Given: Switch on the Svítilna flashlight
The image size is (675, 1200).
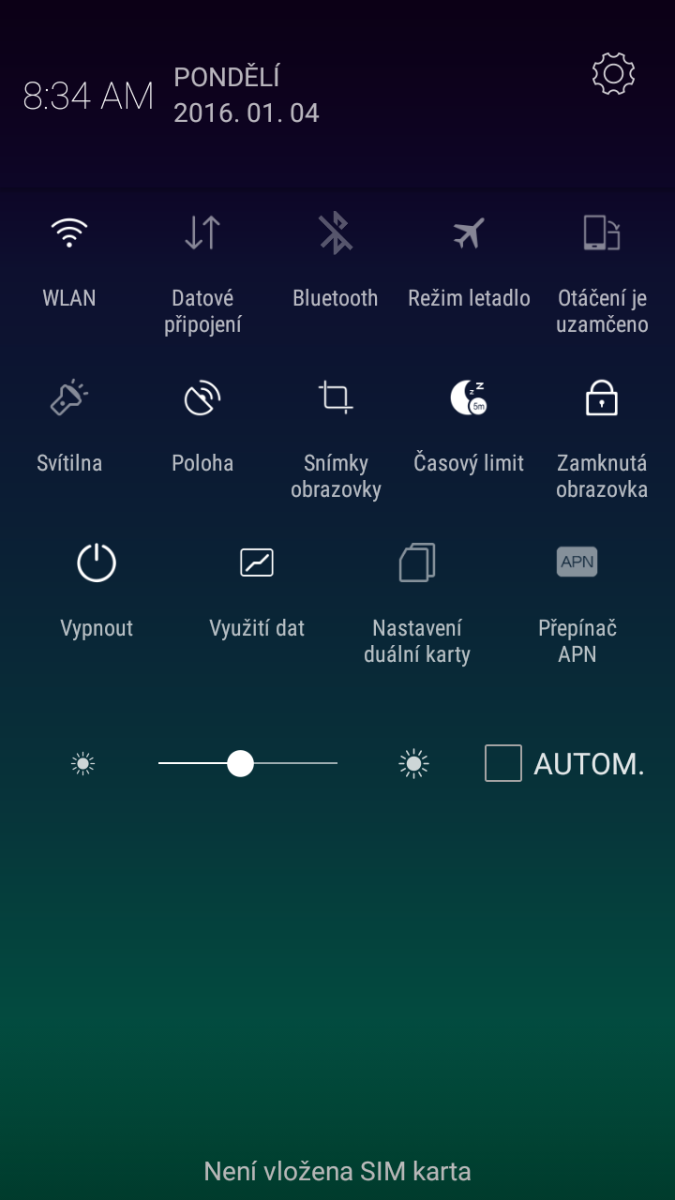Looking at the screenshot, I should [69, 399].
